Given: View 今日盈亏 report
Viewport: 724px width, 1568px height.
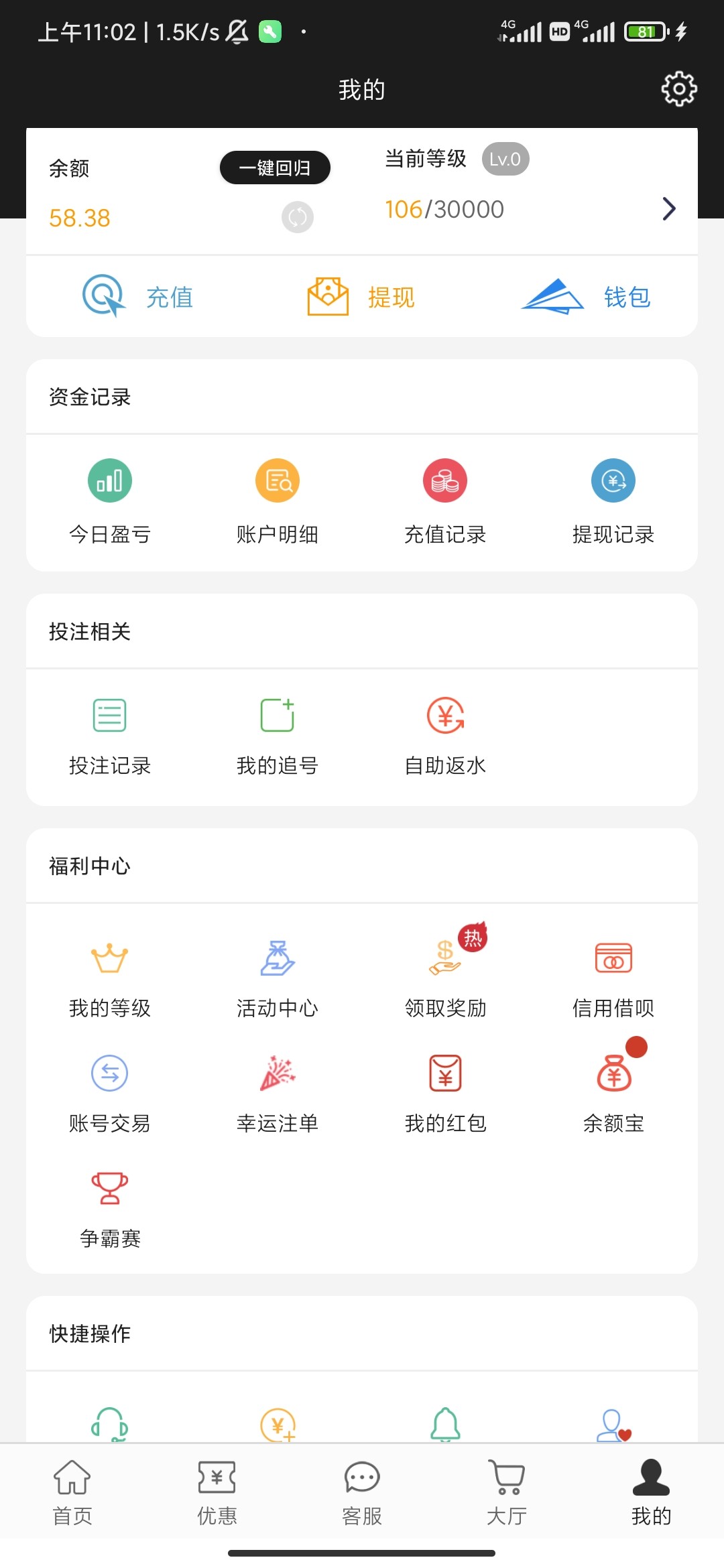Looking at the screenshot, I should 110,500.
